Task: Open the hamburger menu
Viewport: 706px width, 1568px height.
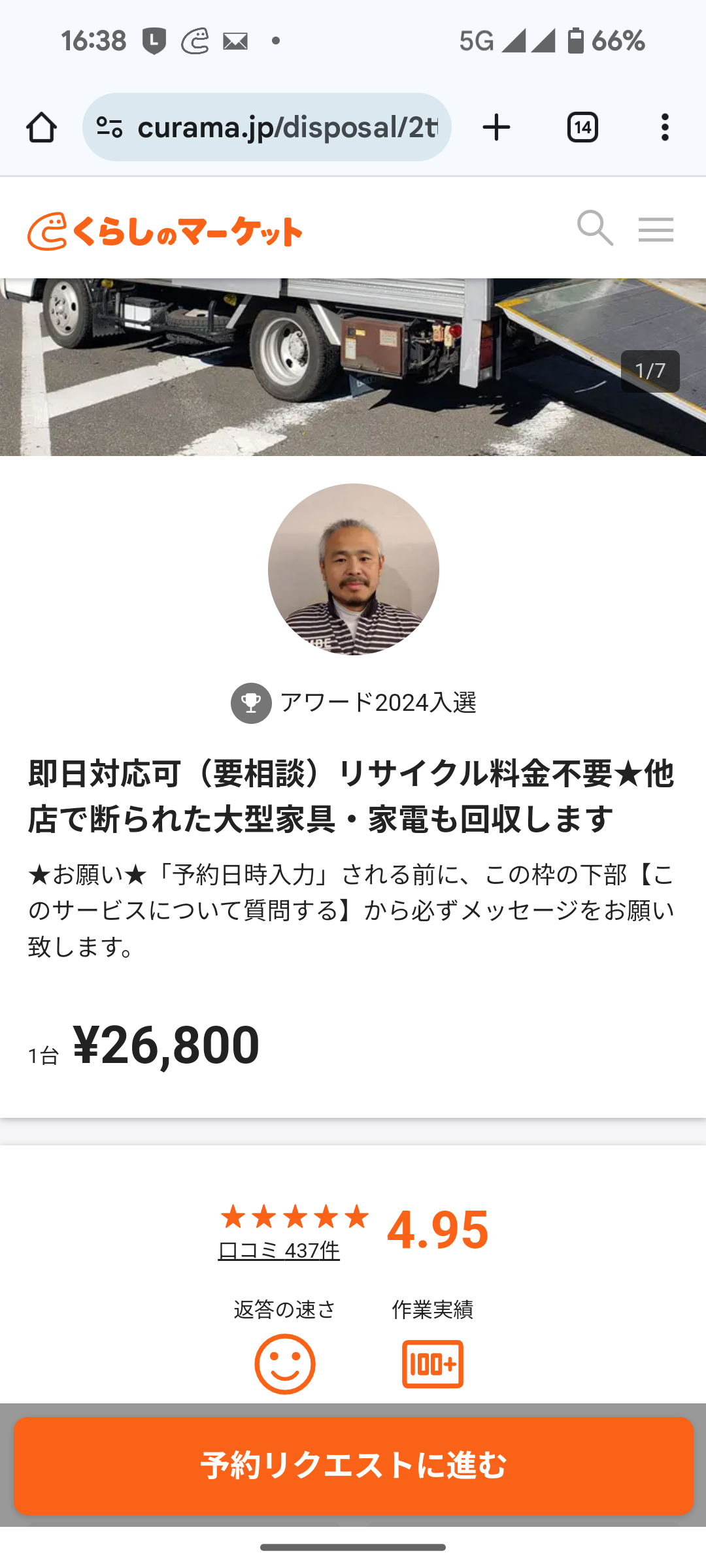Action: coord(656,229)
